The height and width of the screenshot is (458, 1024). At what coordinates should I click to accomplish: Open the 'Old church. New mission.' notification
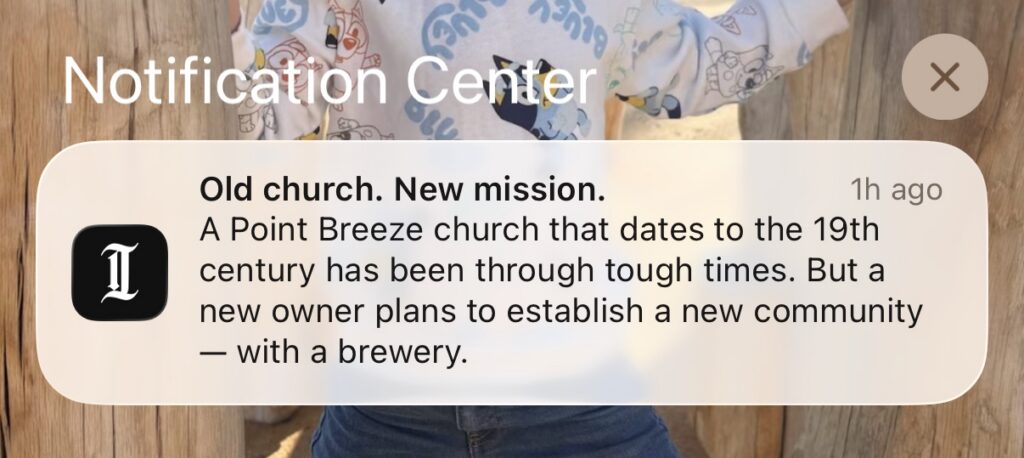click(x=511, y=272)
